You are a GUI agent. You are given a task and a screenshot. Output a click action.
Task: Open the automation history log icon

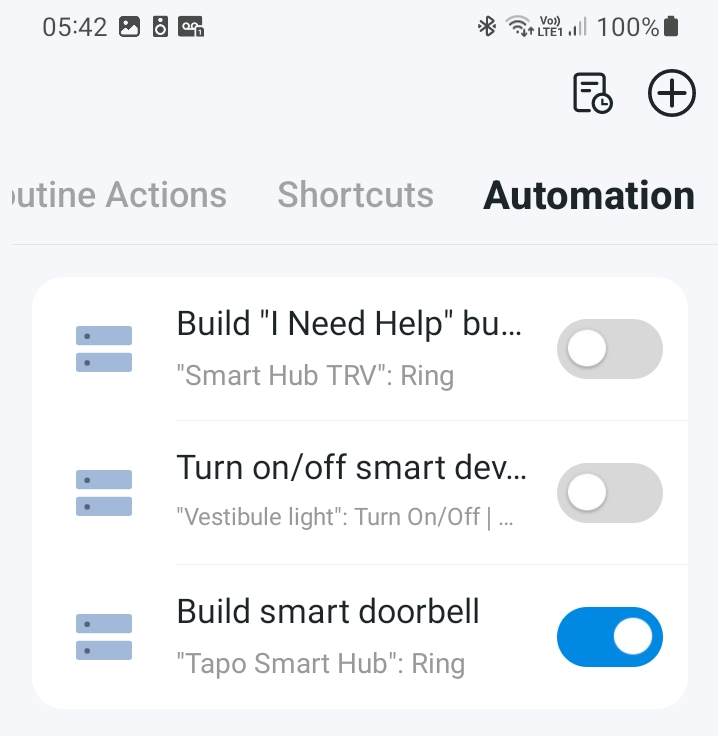tap(592, 93)
